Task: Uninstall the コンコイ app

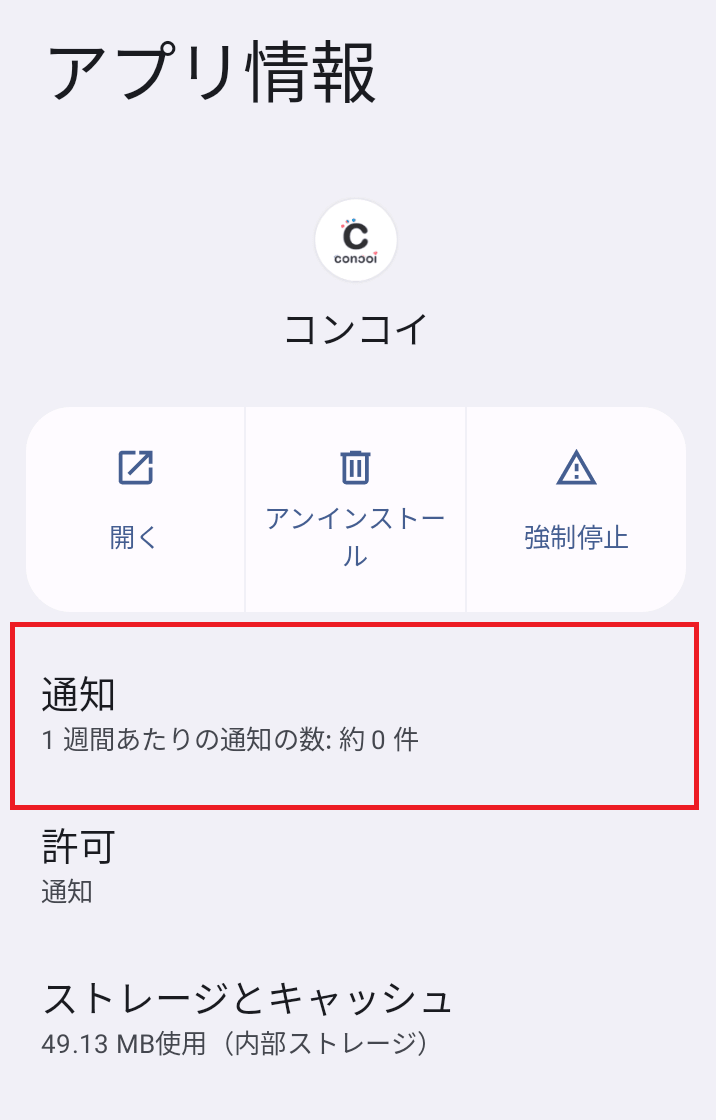Action: [x=355, y=508]
